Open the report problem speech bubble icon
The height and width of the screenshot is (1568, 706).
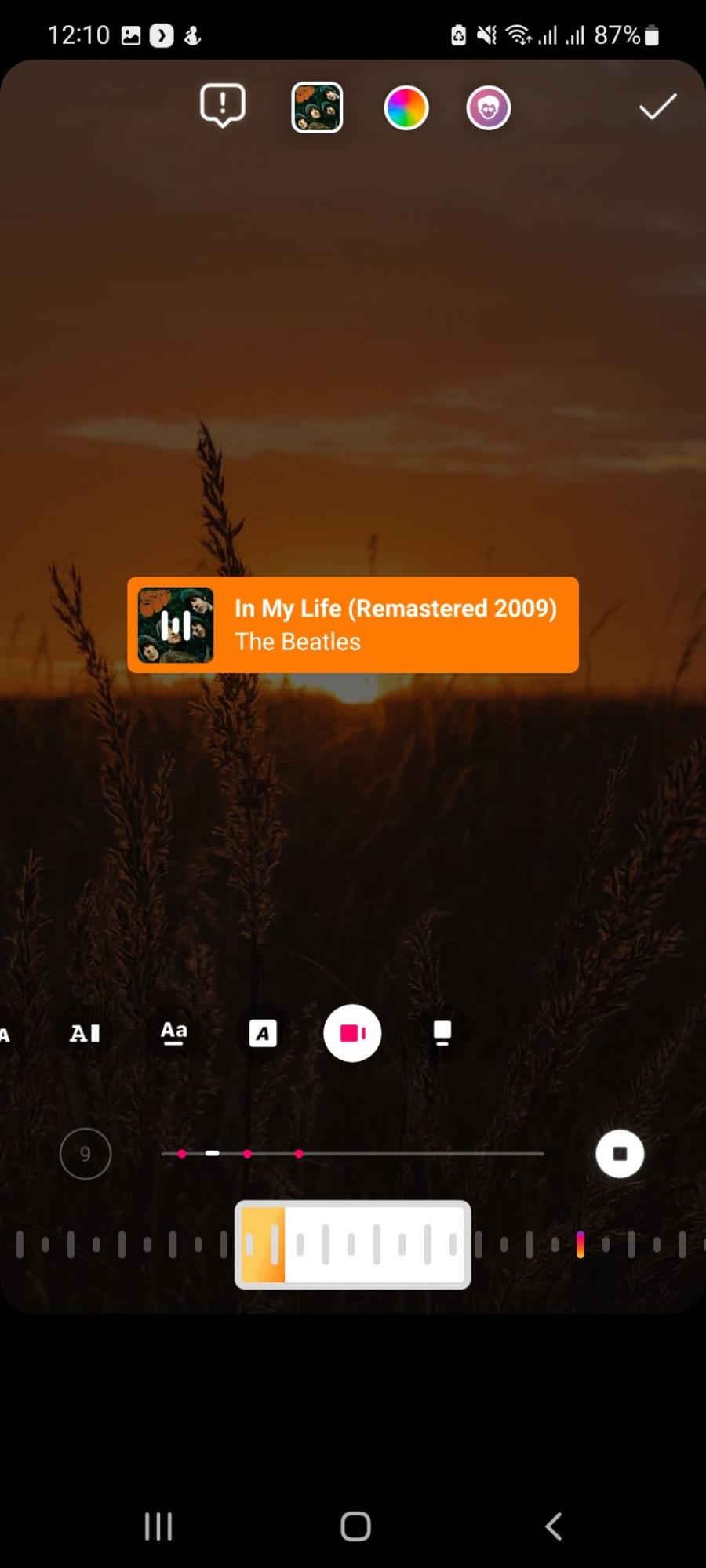coord(223,105)
